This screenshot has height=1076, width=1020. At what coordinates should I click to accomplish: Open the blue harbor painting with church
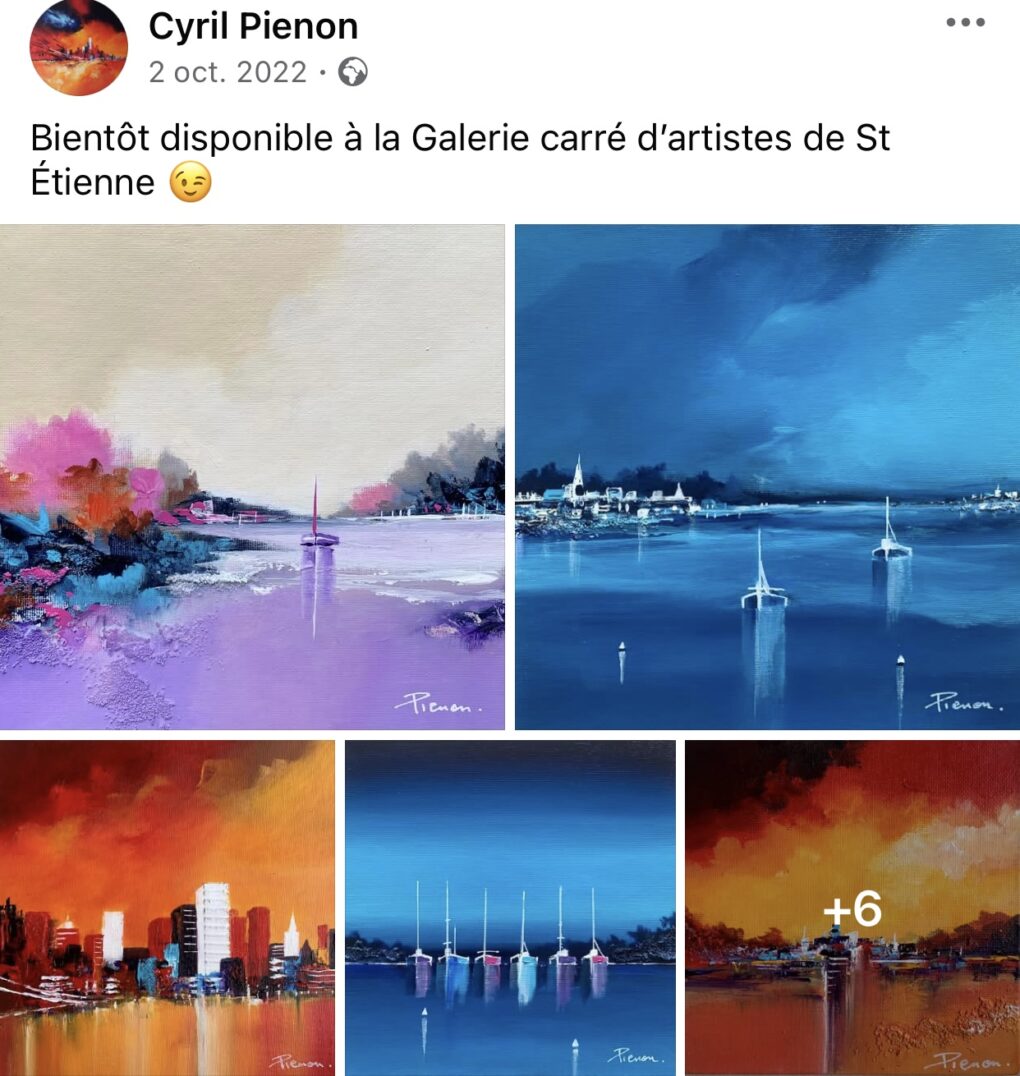click(767, 476)
